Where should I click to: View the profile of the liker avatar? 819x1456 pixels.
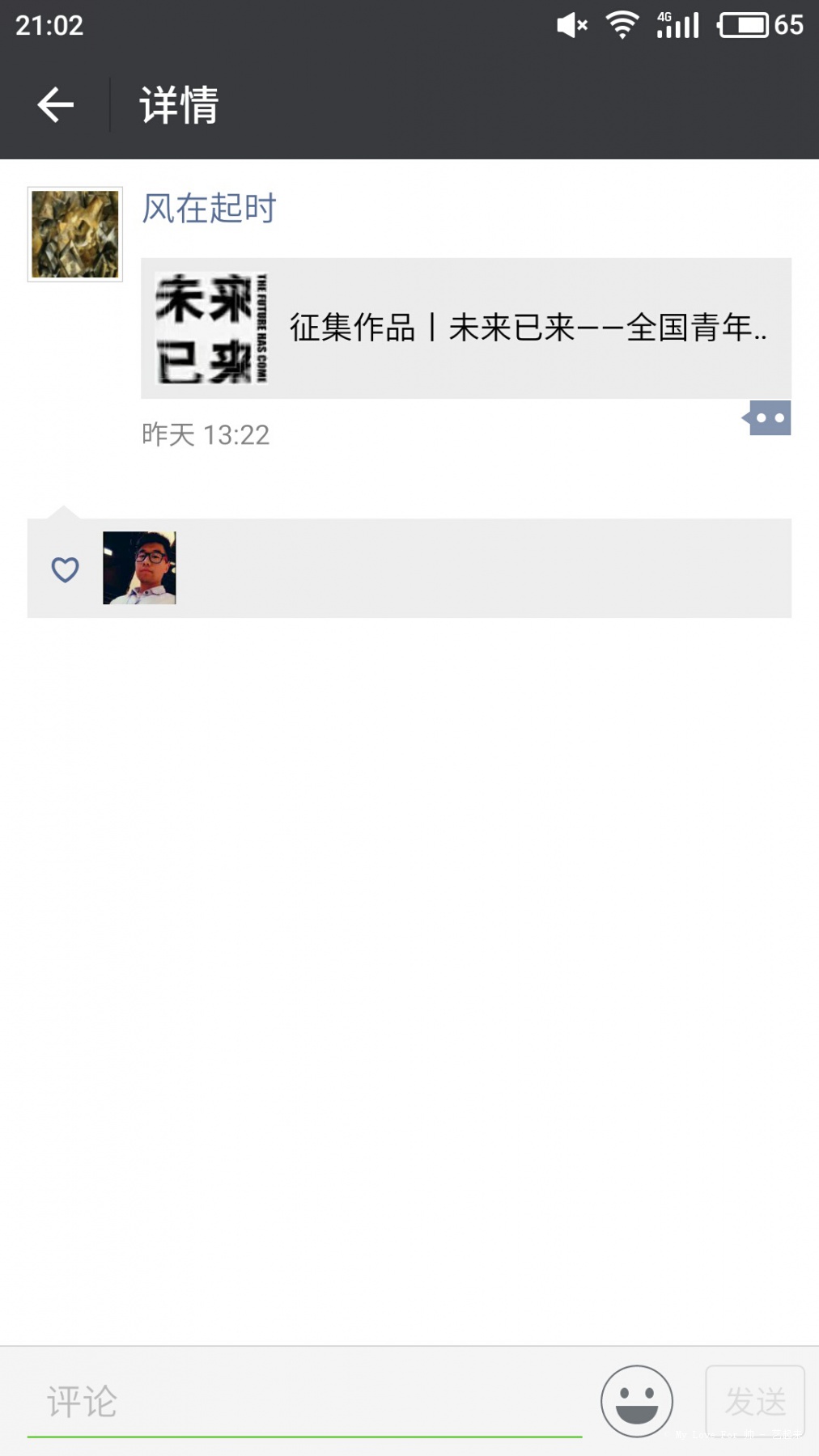(139, 568)
